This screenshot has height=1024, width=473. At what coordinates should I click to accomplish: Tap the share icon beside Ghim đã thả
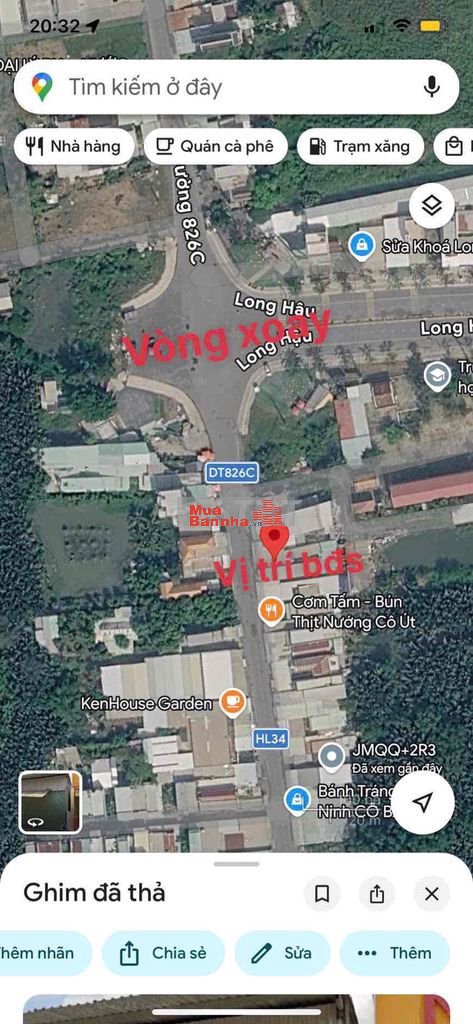click(376, 894)
